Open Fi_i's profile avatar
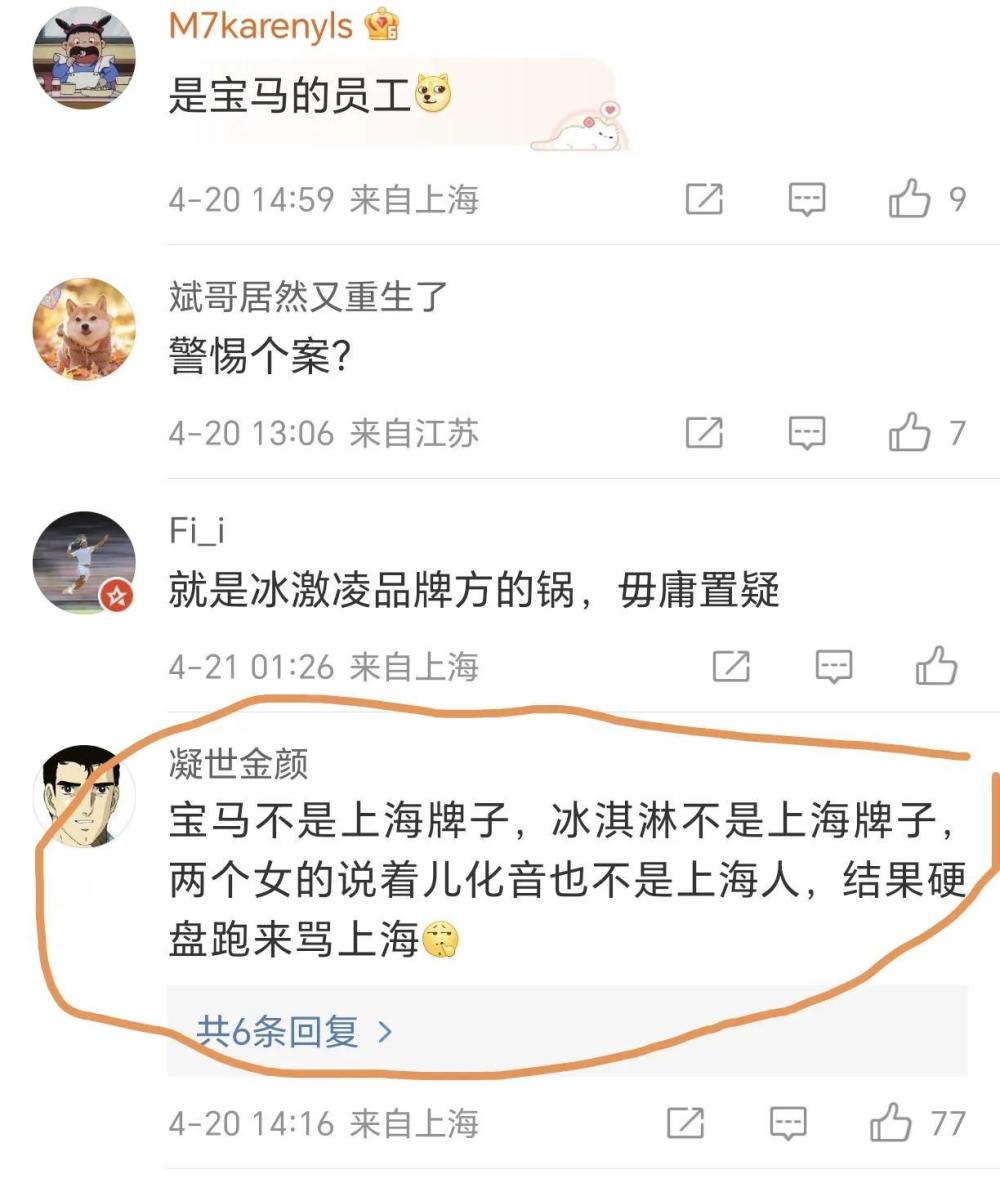 pos(84,563)
